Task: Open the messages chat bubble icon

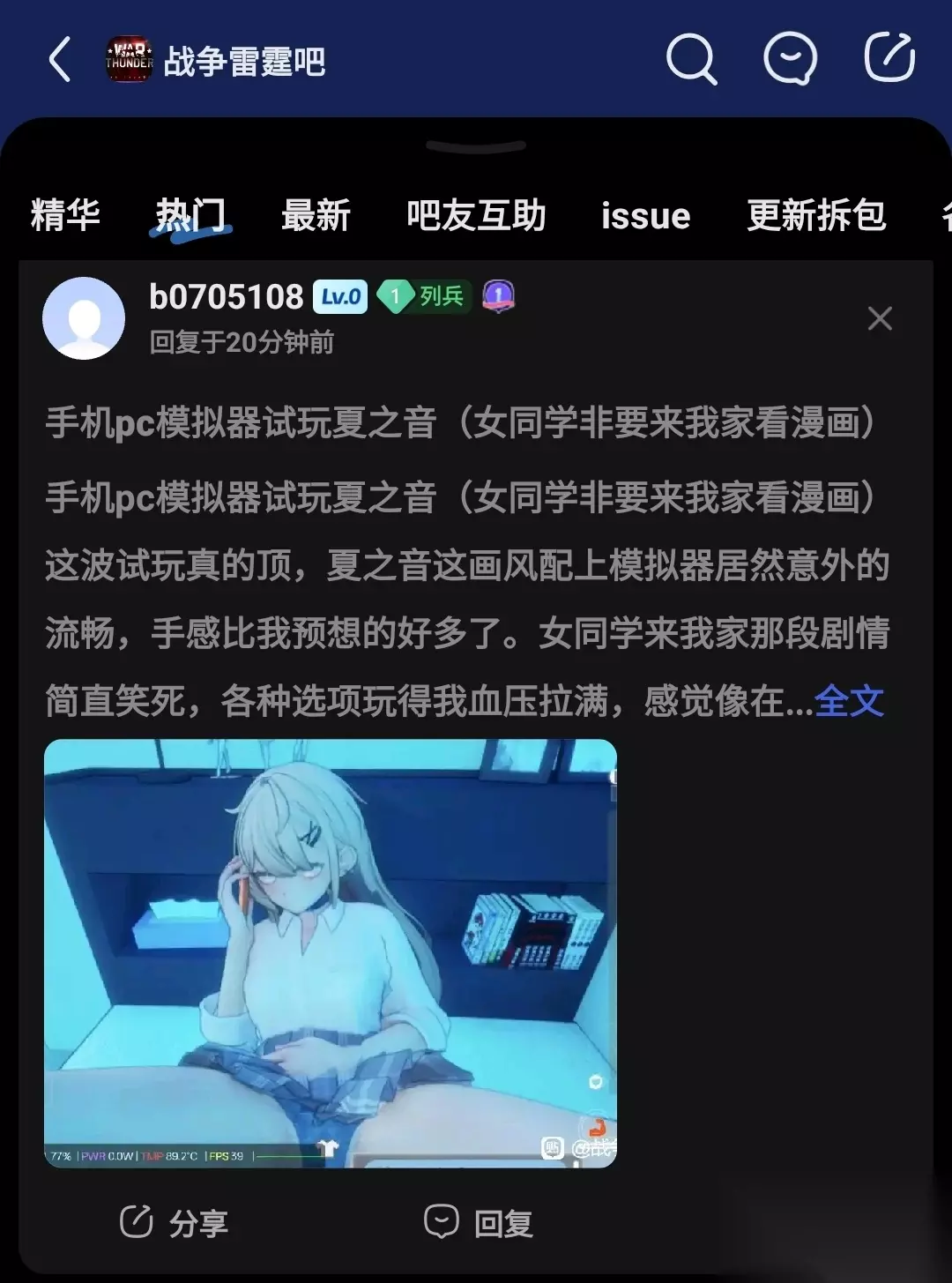Action: (790, 59)
